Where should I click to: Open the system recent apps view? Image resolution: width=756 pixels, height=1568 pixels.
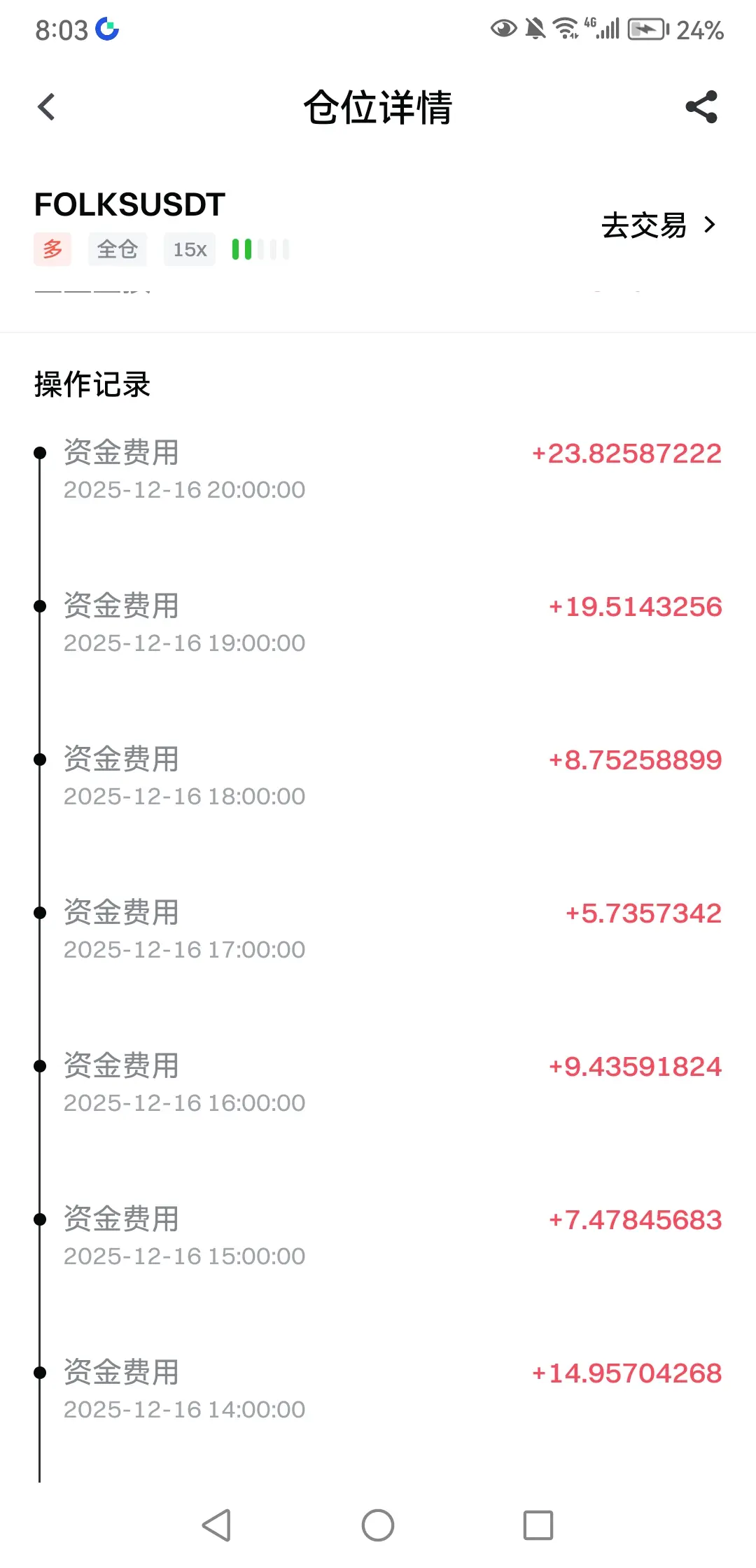pos(538,1525)
